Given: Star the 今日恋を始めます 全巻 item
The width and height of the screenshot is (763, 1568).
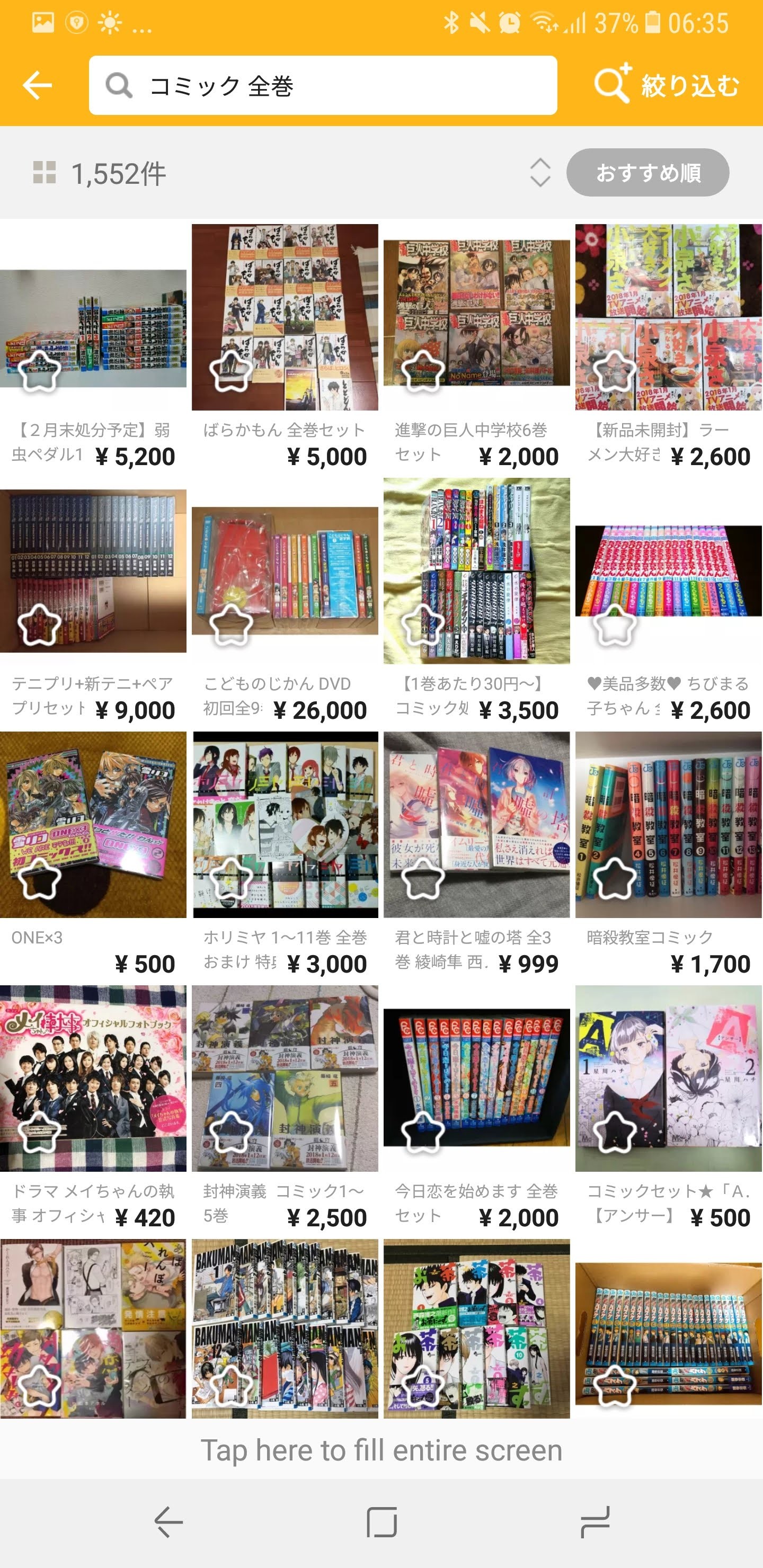Looking at the screenshot, I should click(423, 1132).
